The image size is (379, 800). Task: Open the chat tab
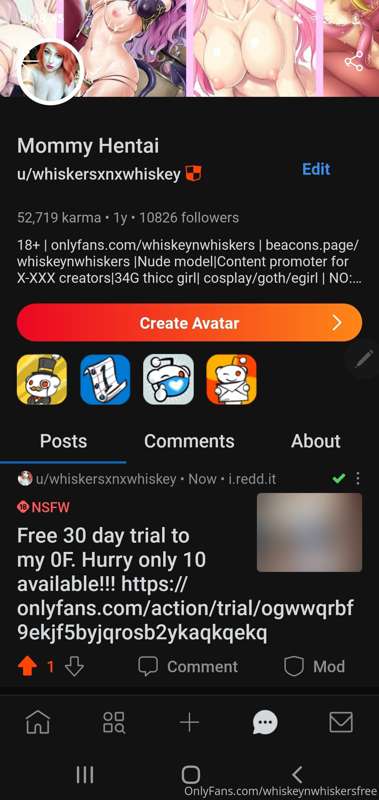(x=265, y=722)
